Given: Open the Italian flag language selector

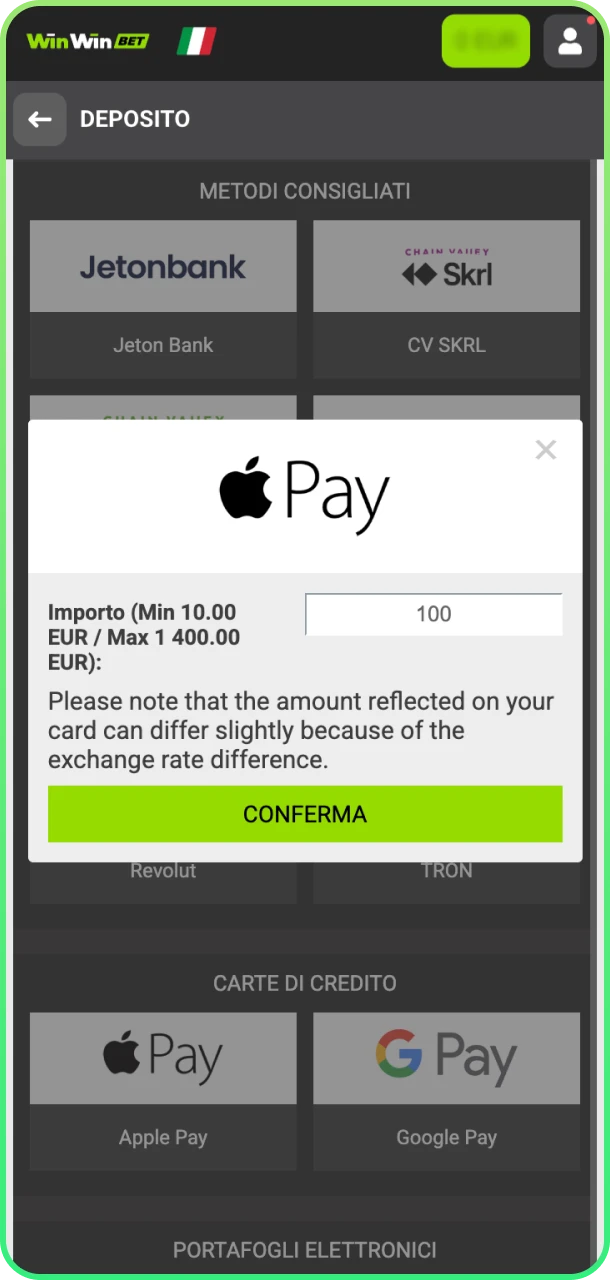Looking at the screenshot, I should (197, 41).
